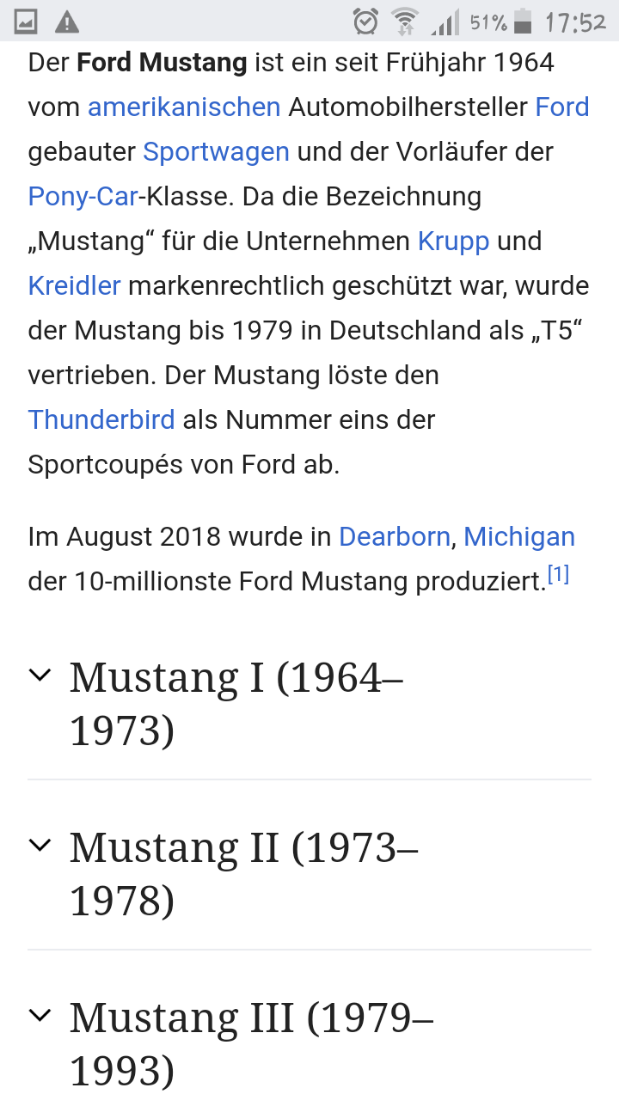This screenshot has height=1100, width=619.
Task: Follow the Sportwagen link
Action: pos(216,152)
